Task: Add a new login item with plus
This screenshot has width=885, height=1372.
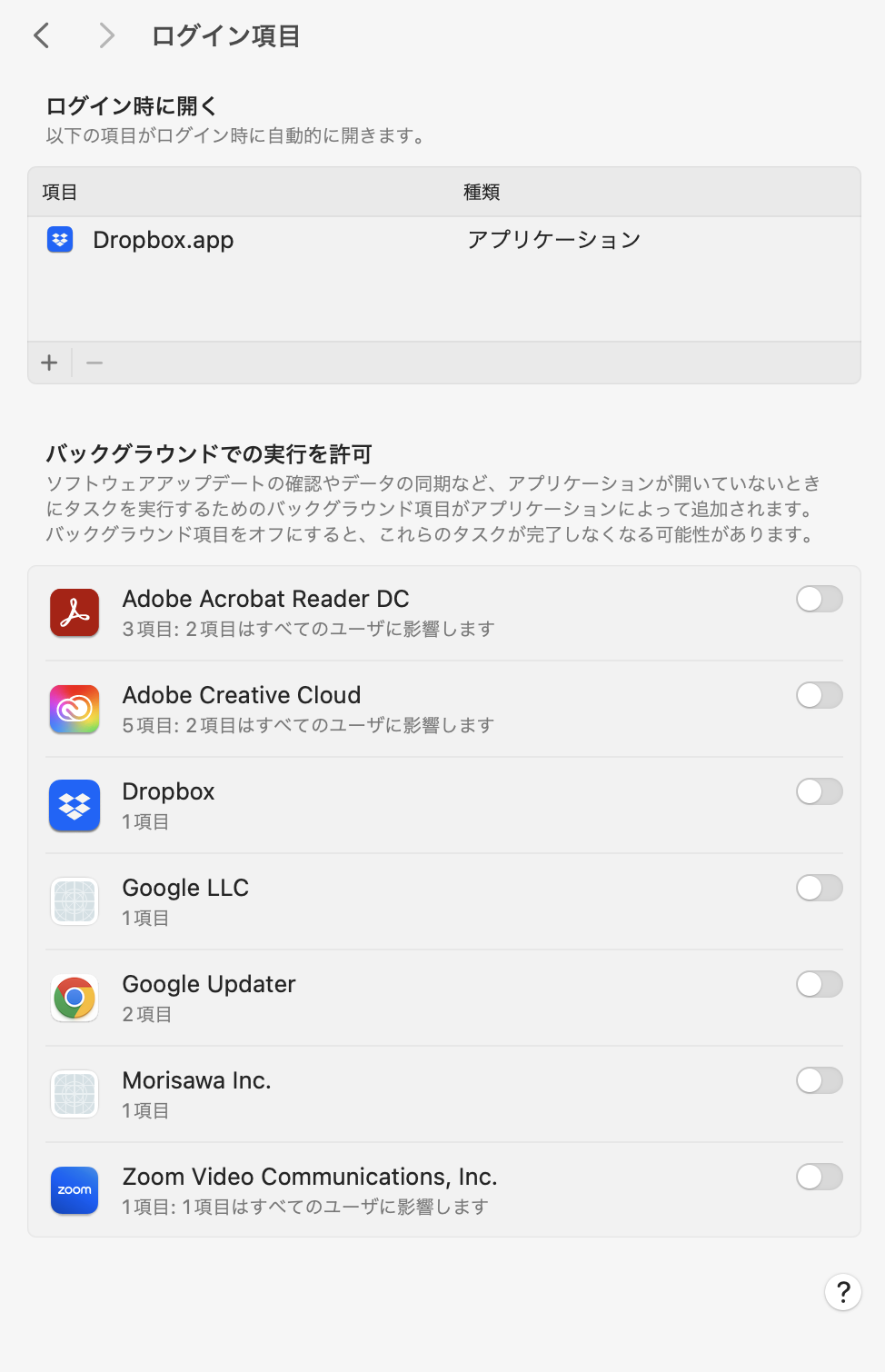Action: (x=49, y=363)
